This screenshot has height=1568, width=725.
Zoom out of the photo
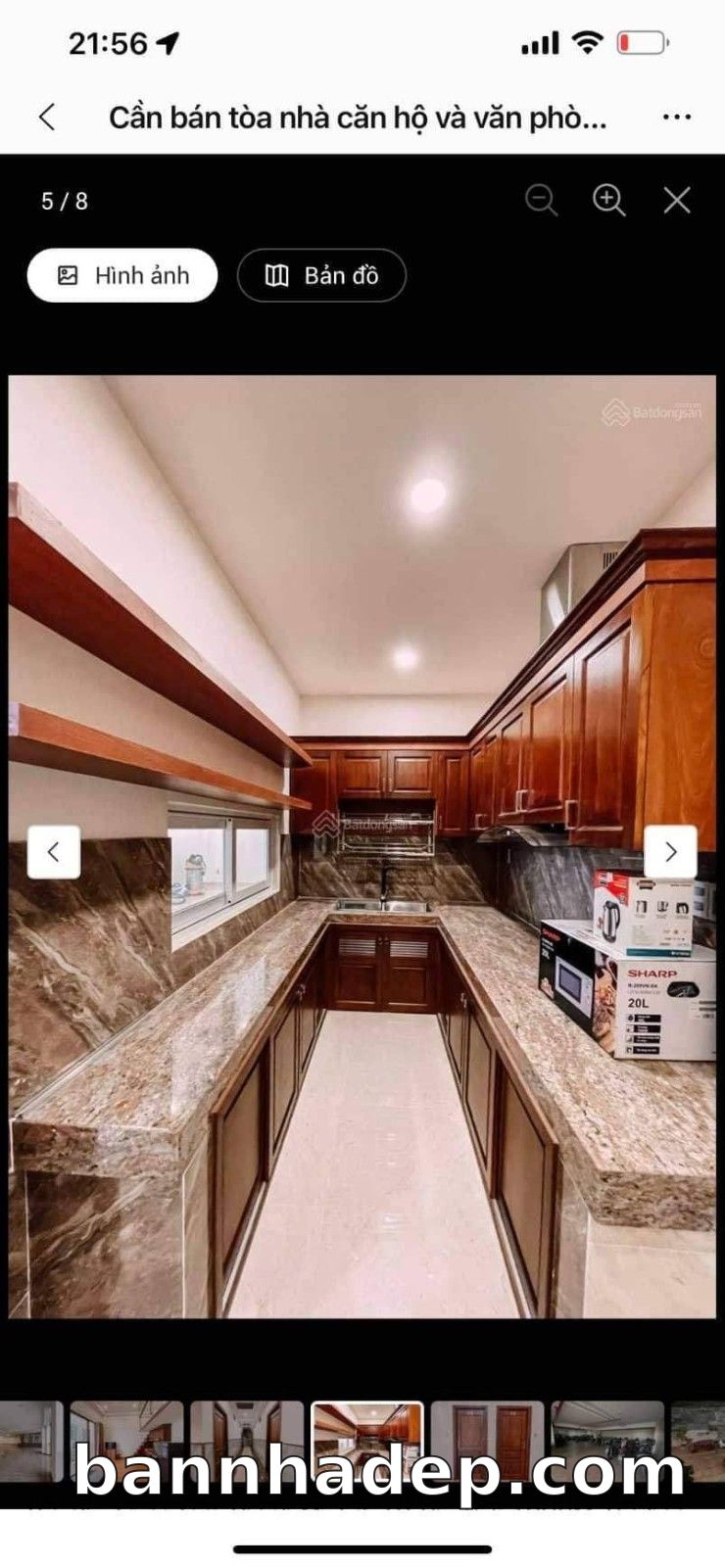(541, 201)
